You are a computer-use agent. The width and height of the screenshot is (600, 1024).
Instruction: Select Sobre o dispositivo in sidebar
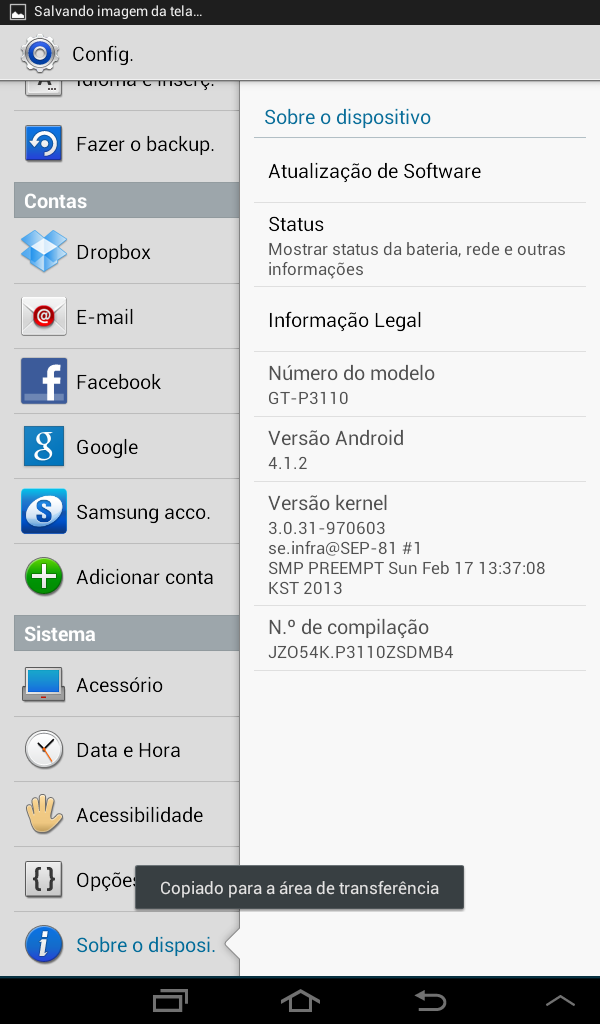point(126,944)
